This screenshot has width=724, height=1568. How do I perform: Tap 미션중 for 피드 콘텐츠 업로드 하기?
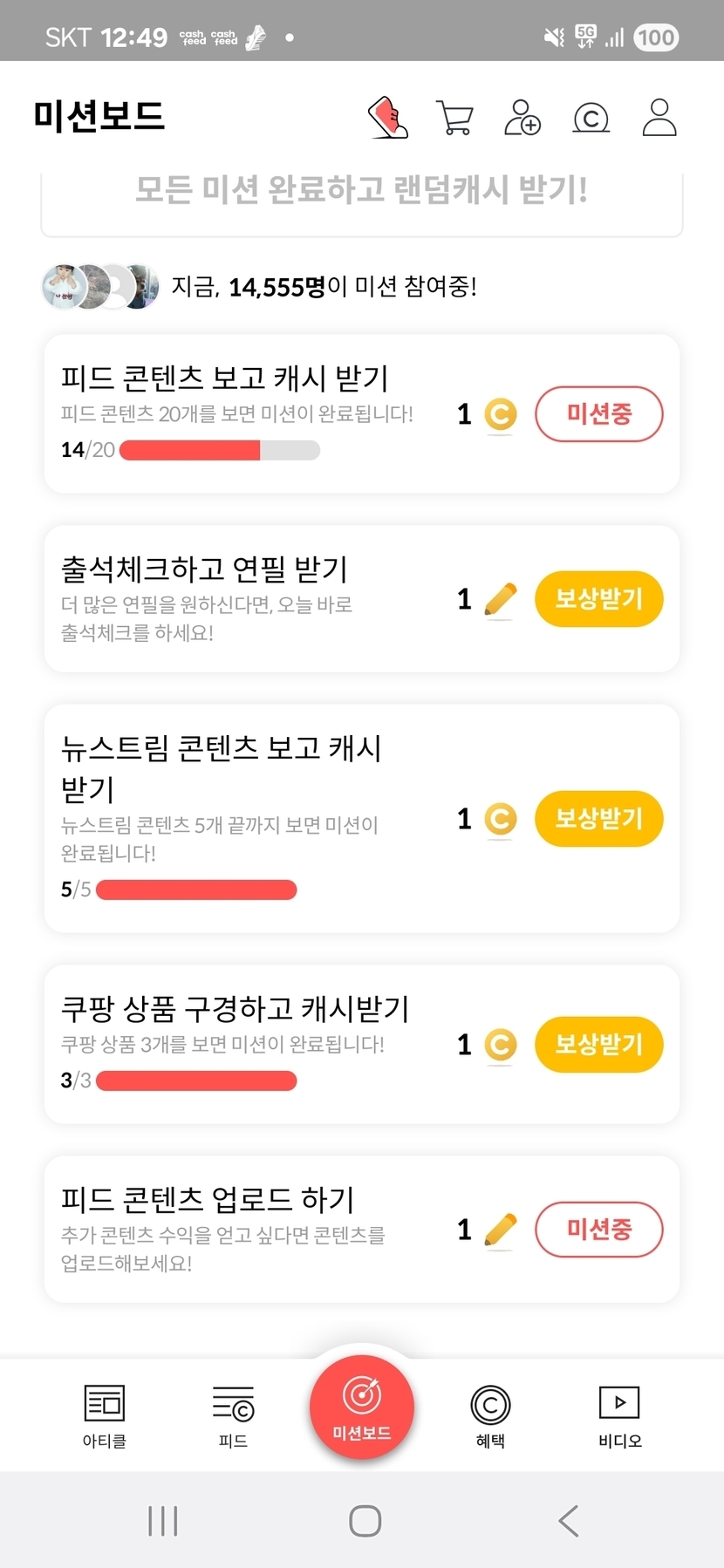click(x=598, y=1230)
